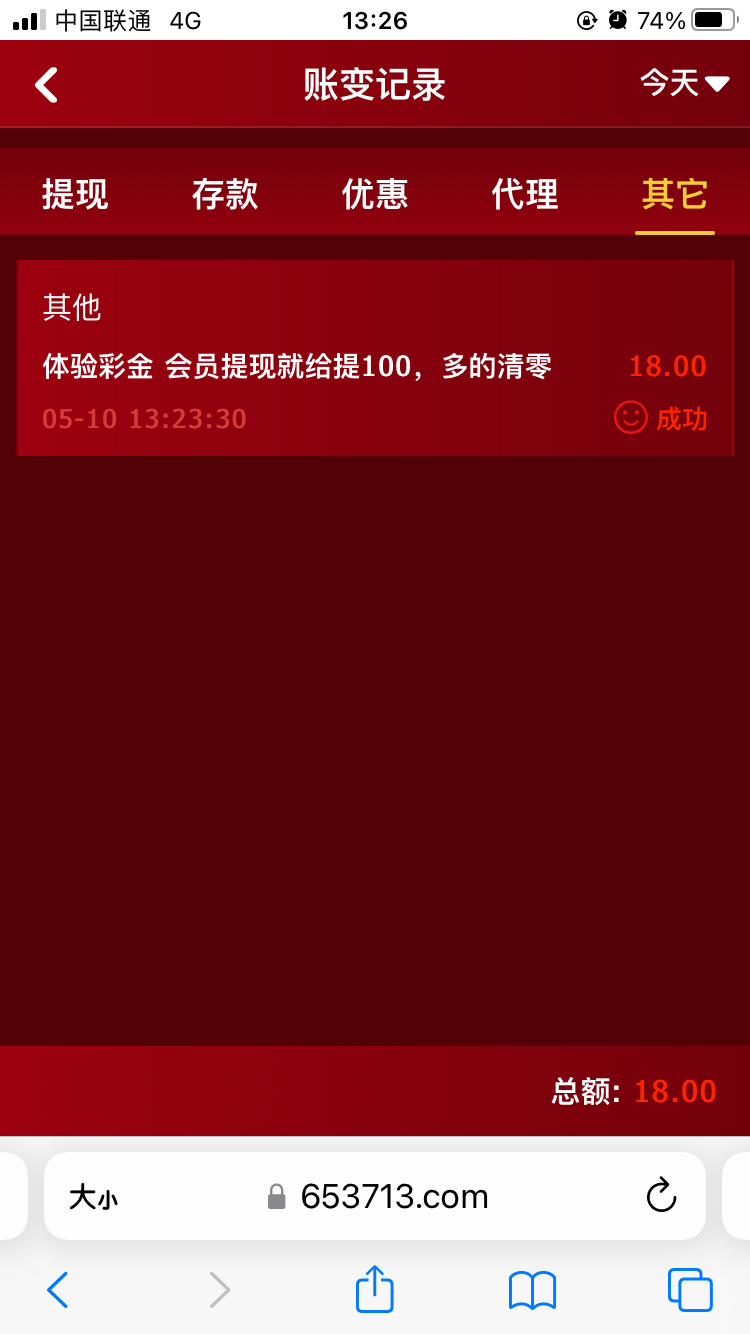This screenshot has width=750, height=1334.
Task: Open Safari bookmarks
Action: click(532, 1290)
